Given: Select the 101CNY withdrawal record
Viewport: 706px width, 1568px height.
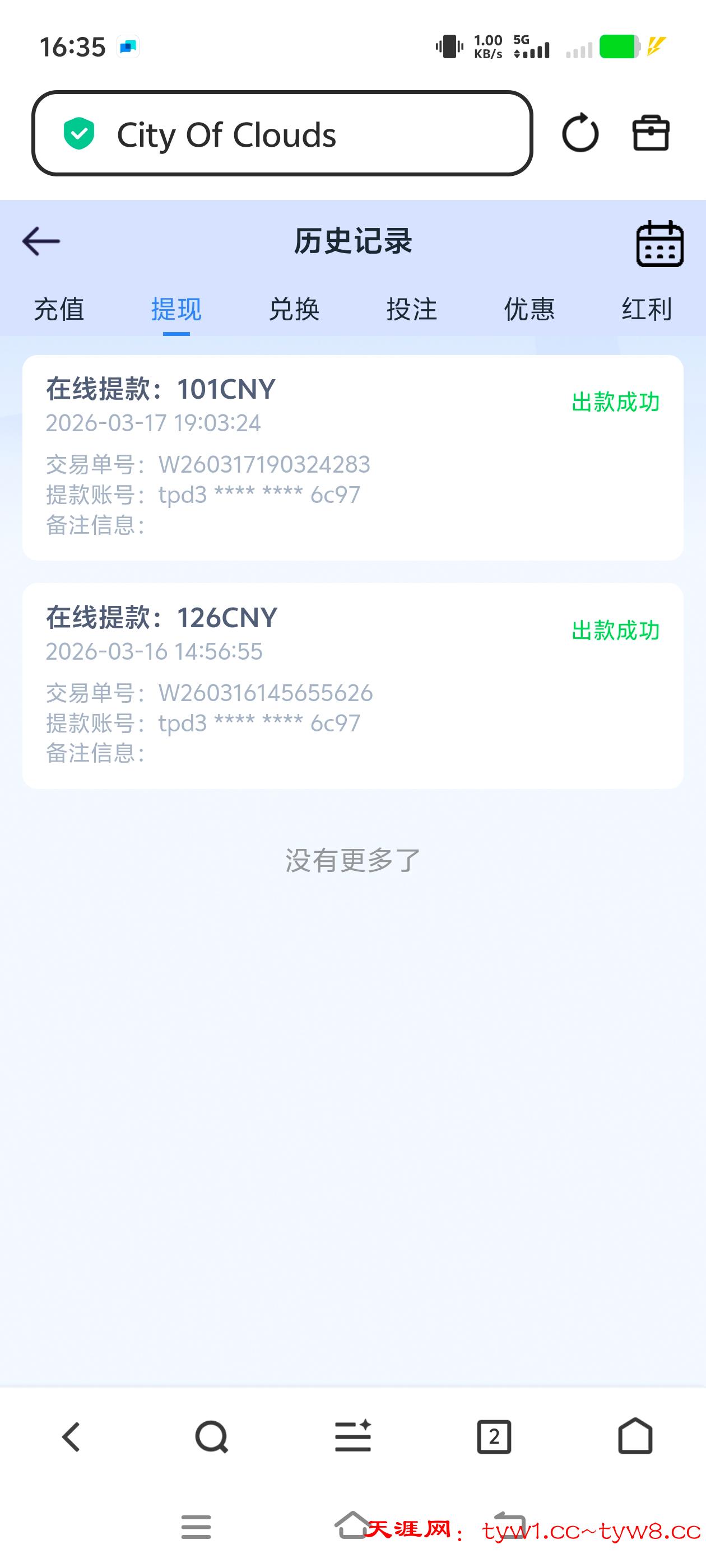Looking at the screenshot, I should click(x=352, y=456).
